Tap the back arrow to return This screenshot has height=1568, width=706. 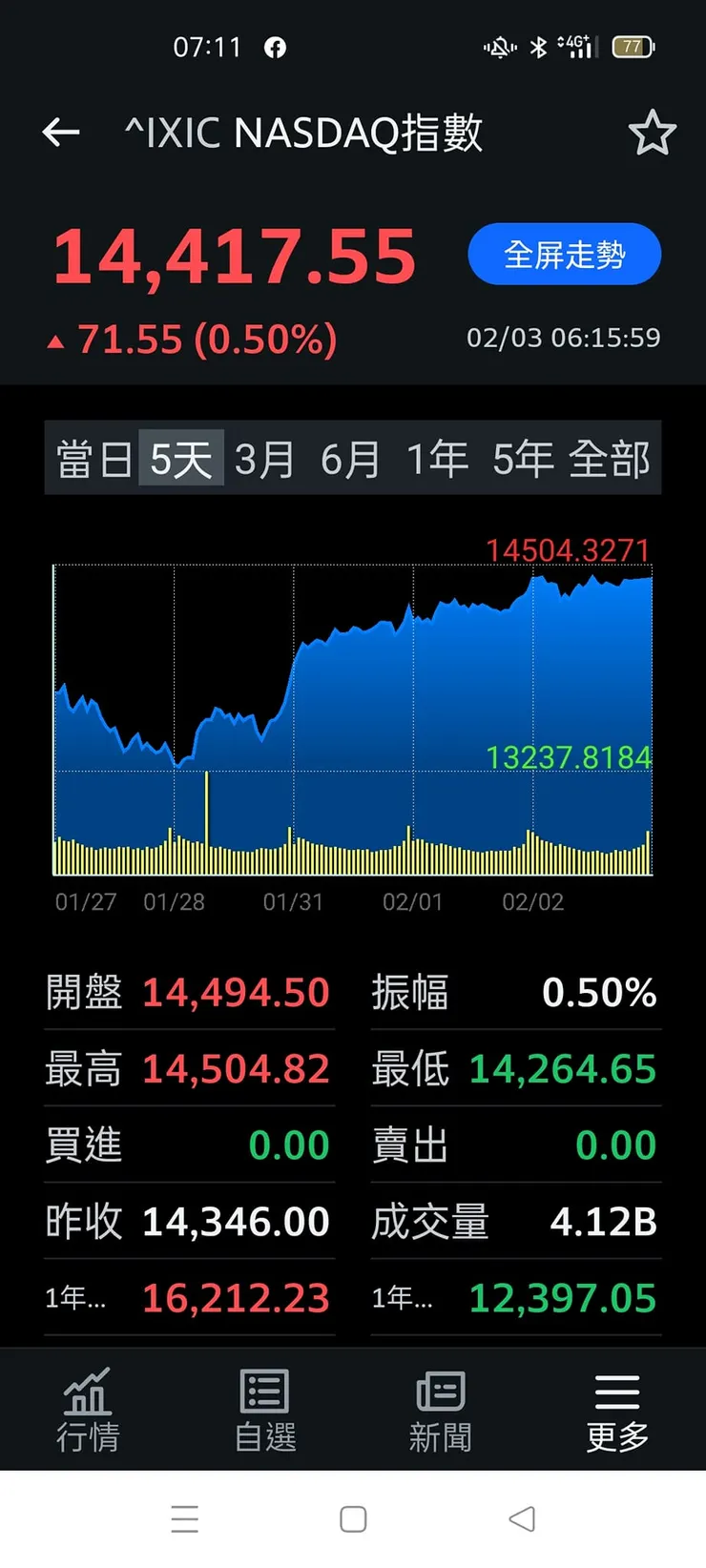tap(60, 133)
